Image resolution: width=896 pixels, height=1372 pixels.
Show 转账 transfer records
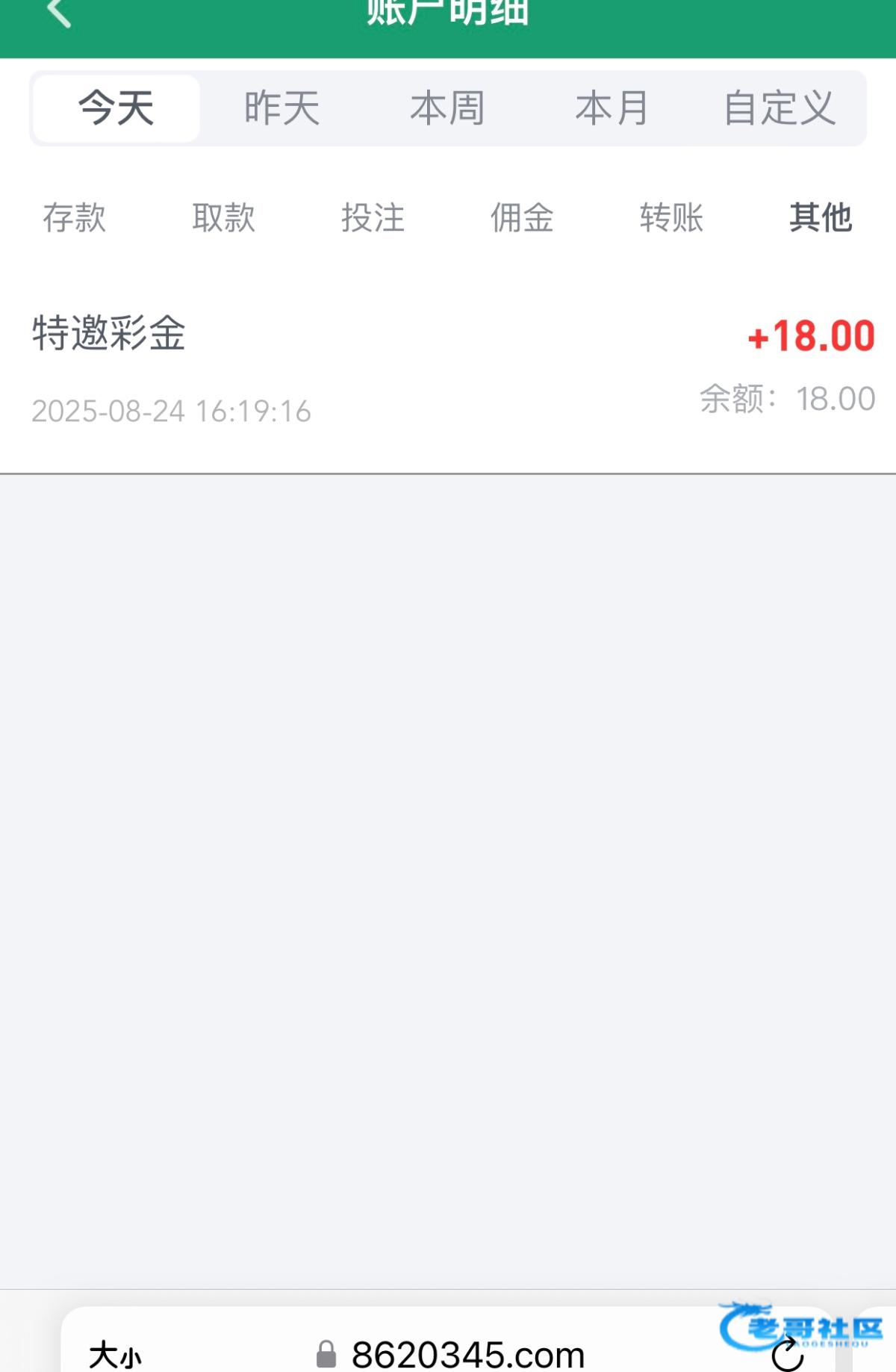[x=671, y=218]
